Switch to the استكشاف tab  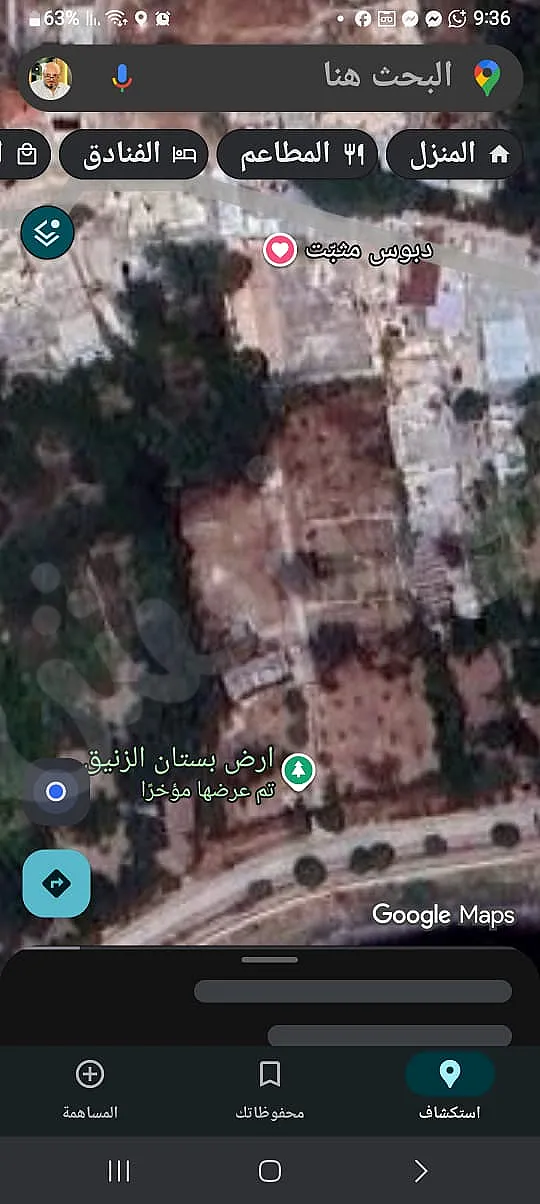pyautogui.click(x=450, y=1087)
